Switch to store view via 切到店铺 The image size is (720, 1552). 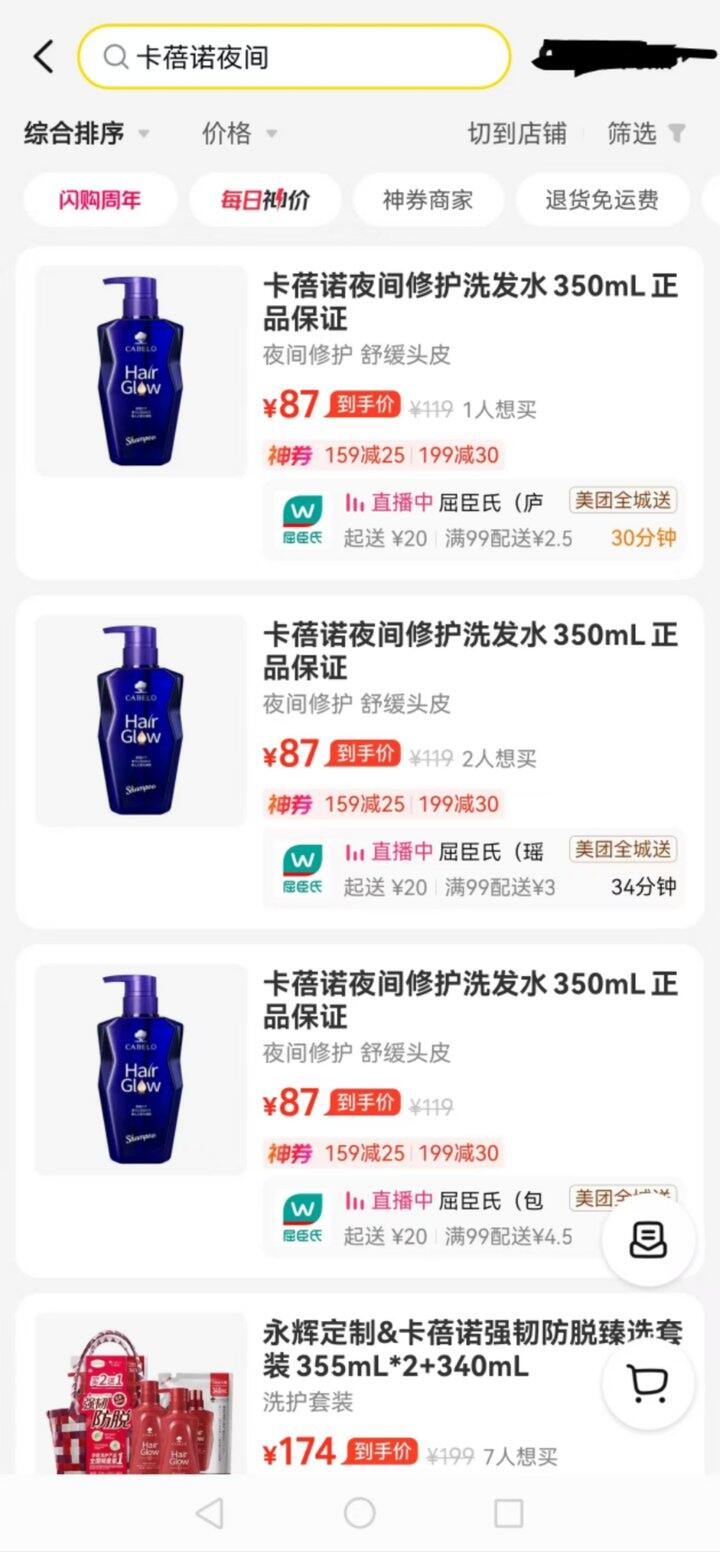(x=516, y=133)
